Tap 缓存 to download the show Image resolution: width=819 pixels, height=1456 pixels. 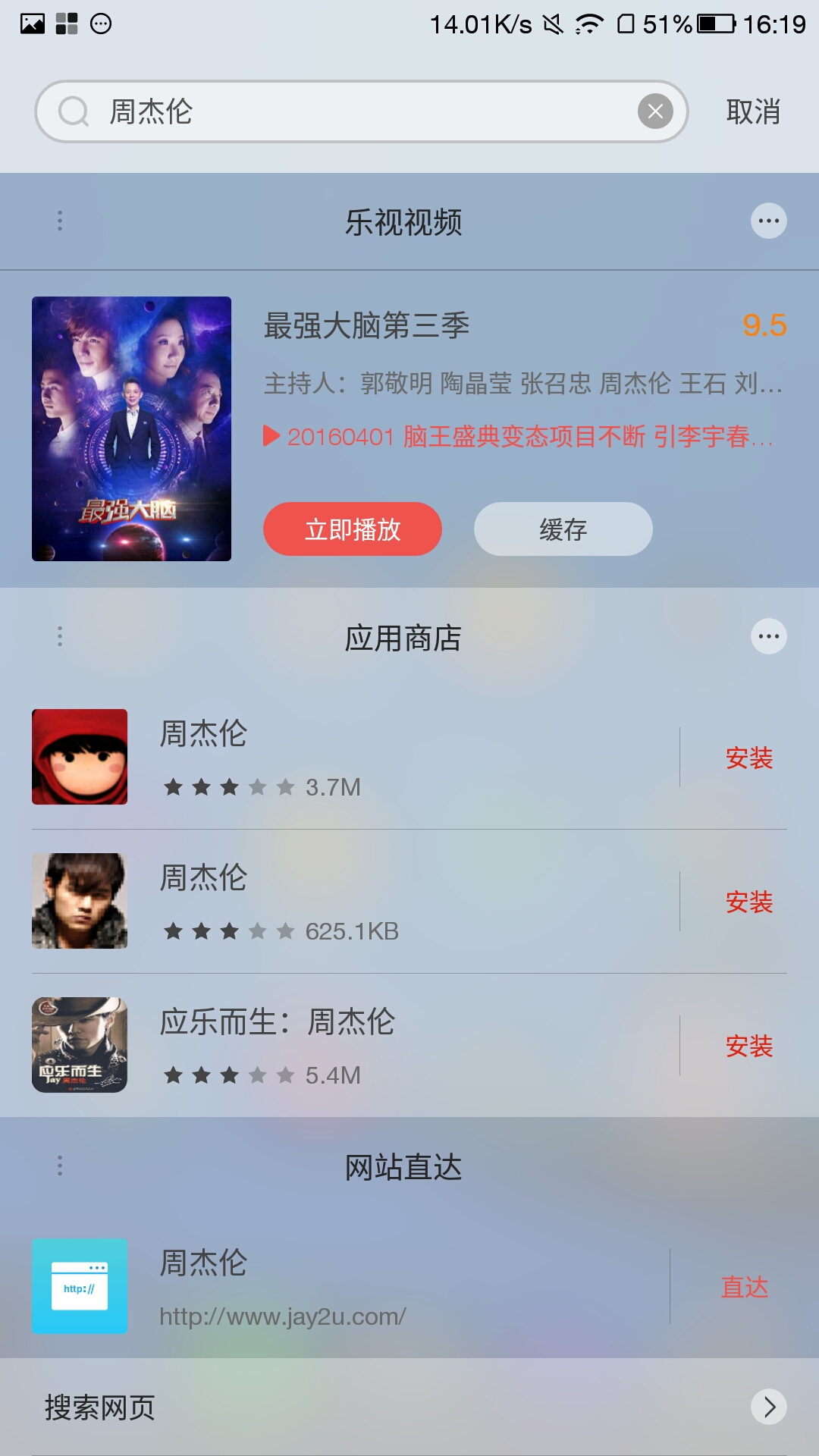point(563,529)
